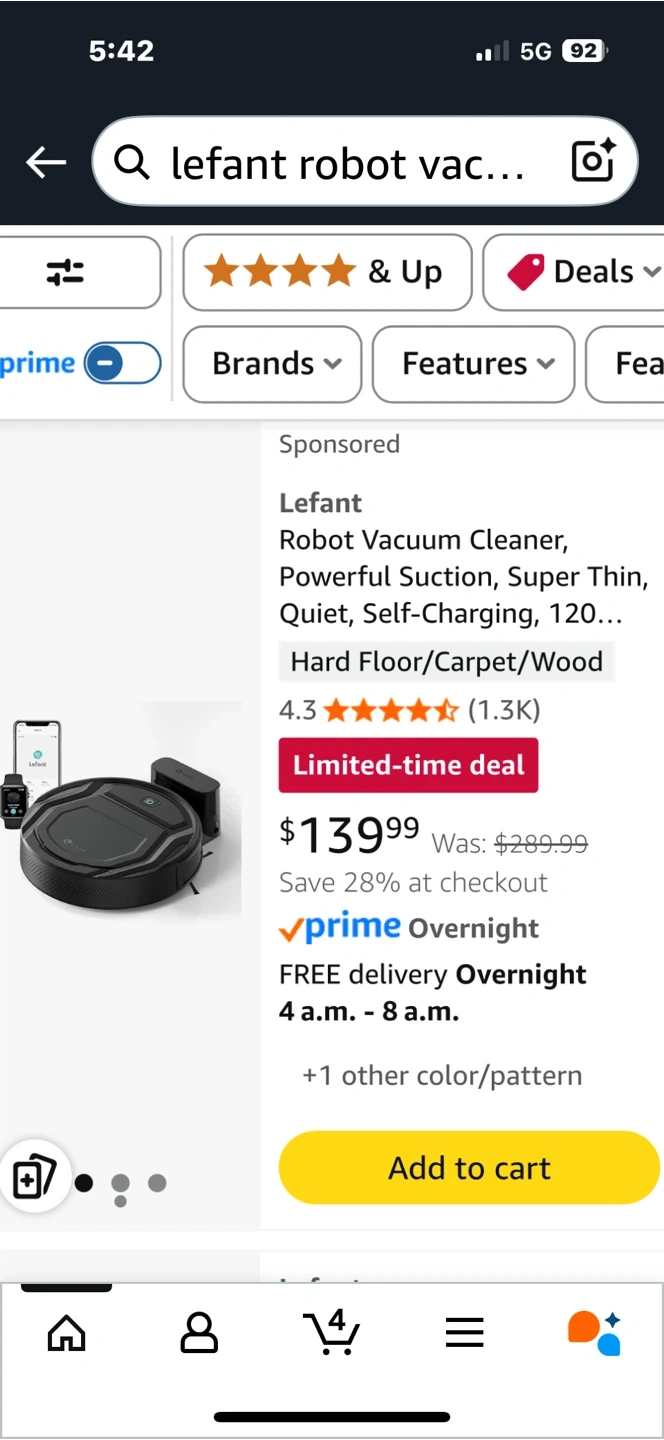Open the shopping cart with 4 items
This screenshot has height=1440, width=664.
pyautogui.click(x=331, y=1332)
